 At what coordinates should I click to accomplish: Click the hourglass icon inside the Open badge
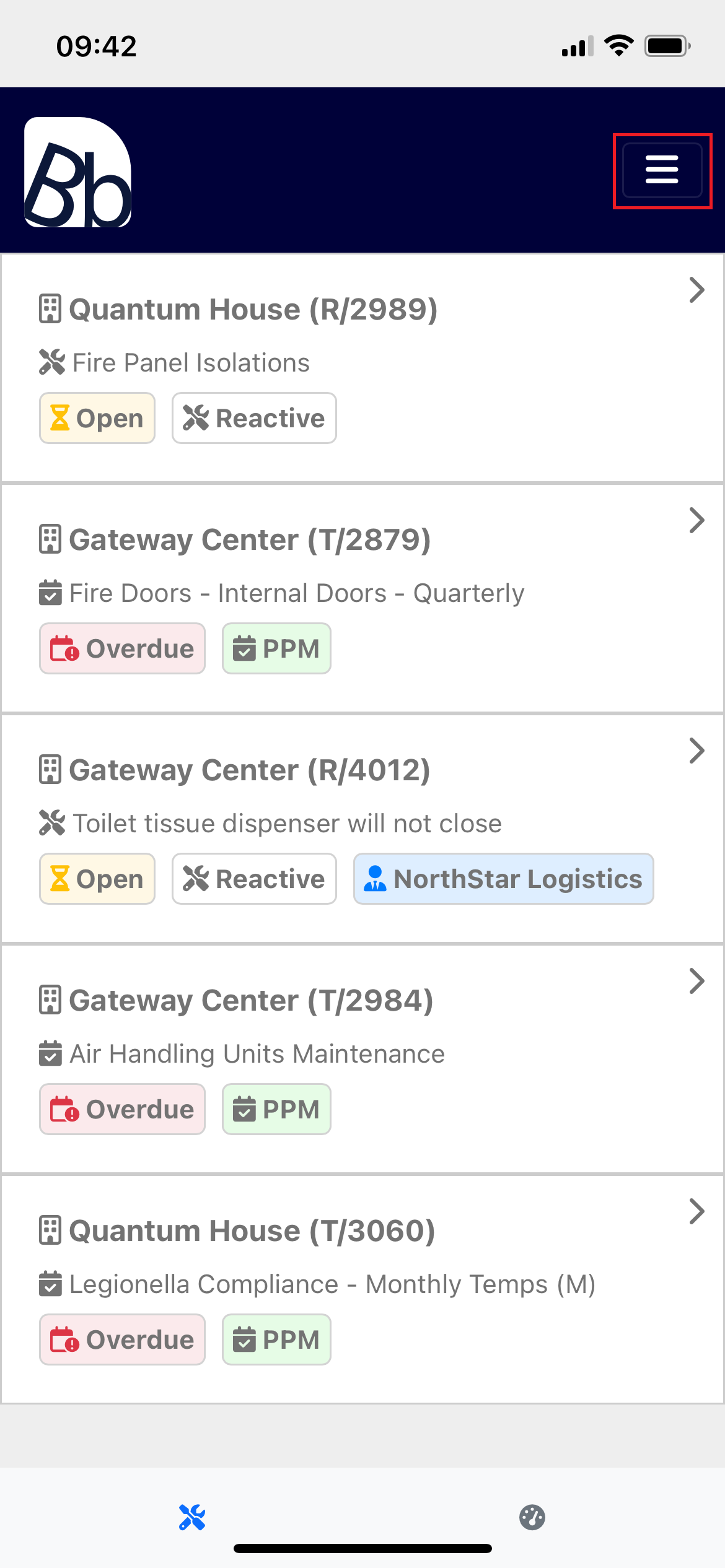point(60,418)
